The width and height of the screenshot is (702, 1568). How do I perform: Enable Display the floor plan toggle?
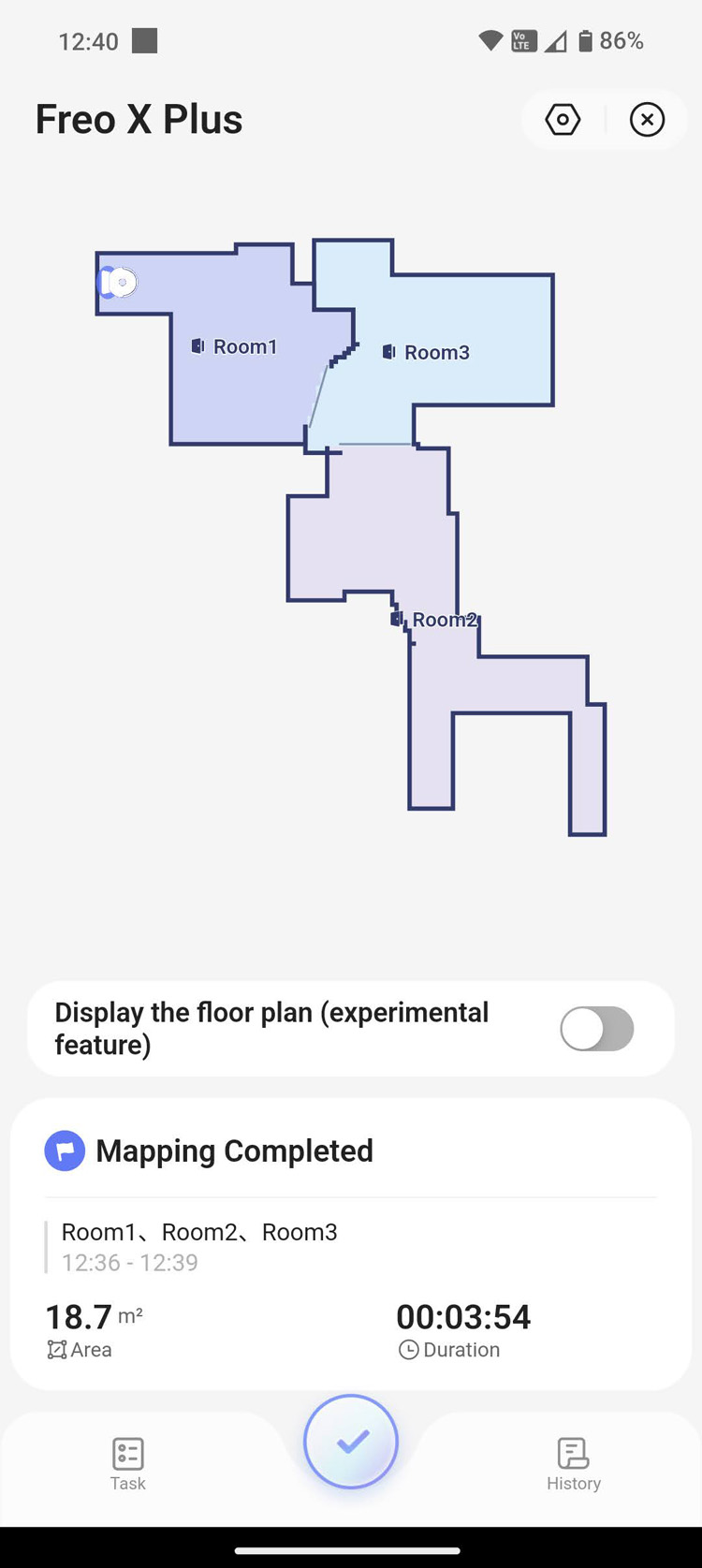[x=597, y=1029]
